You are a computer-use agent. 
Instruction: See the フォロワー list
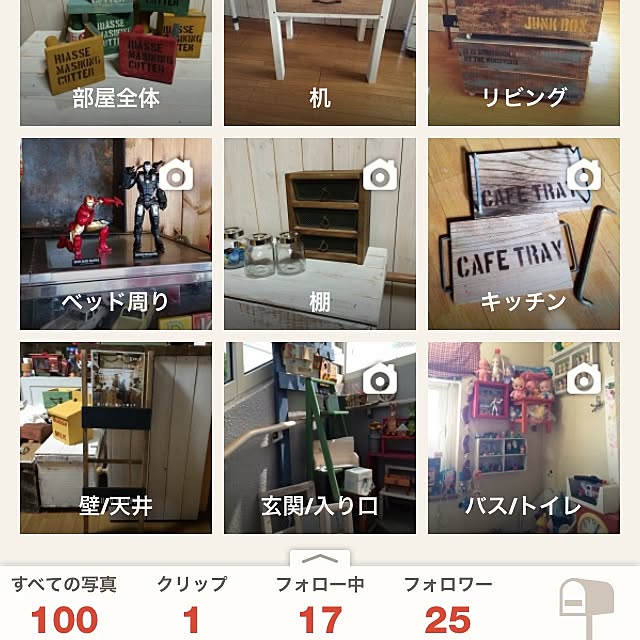pos(448,606)
